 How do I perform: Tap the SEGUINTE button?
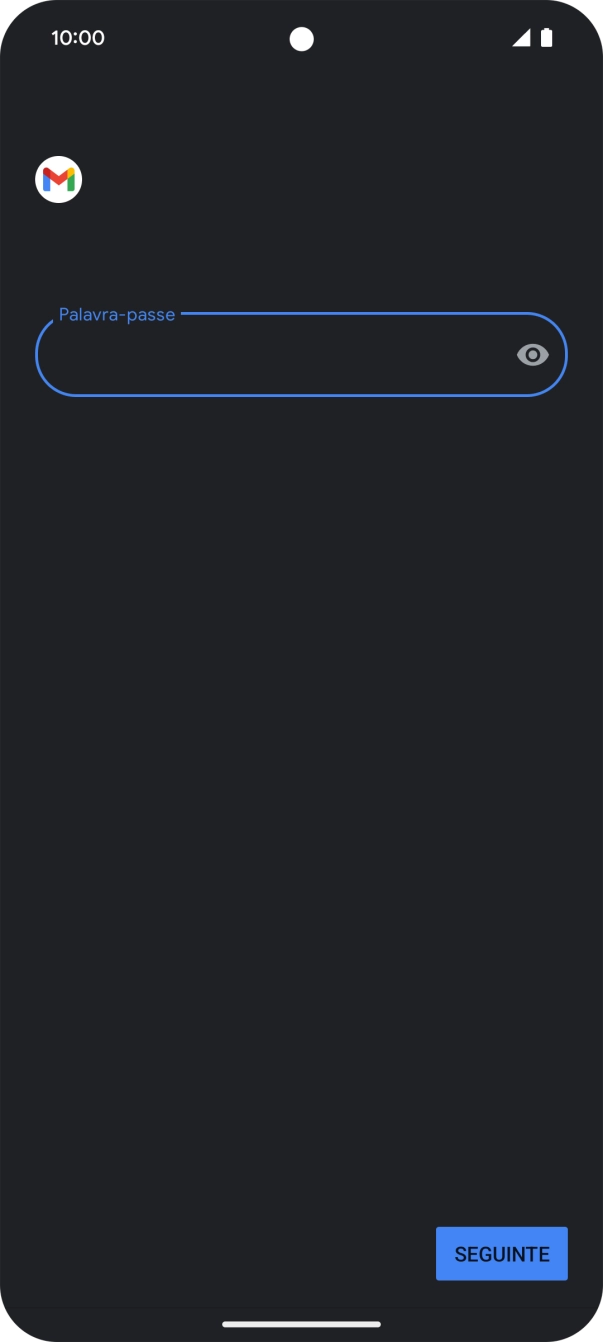coord(501,1253)
